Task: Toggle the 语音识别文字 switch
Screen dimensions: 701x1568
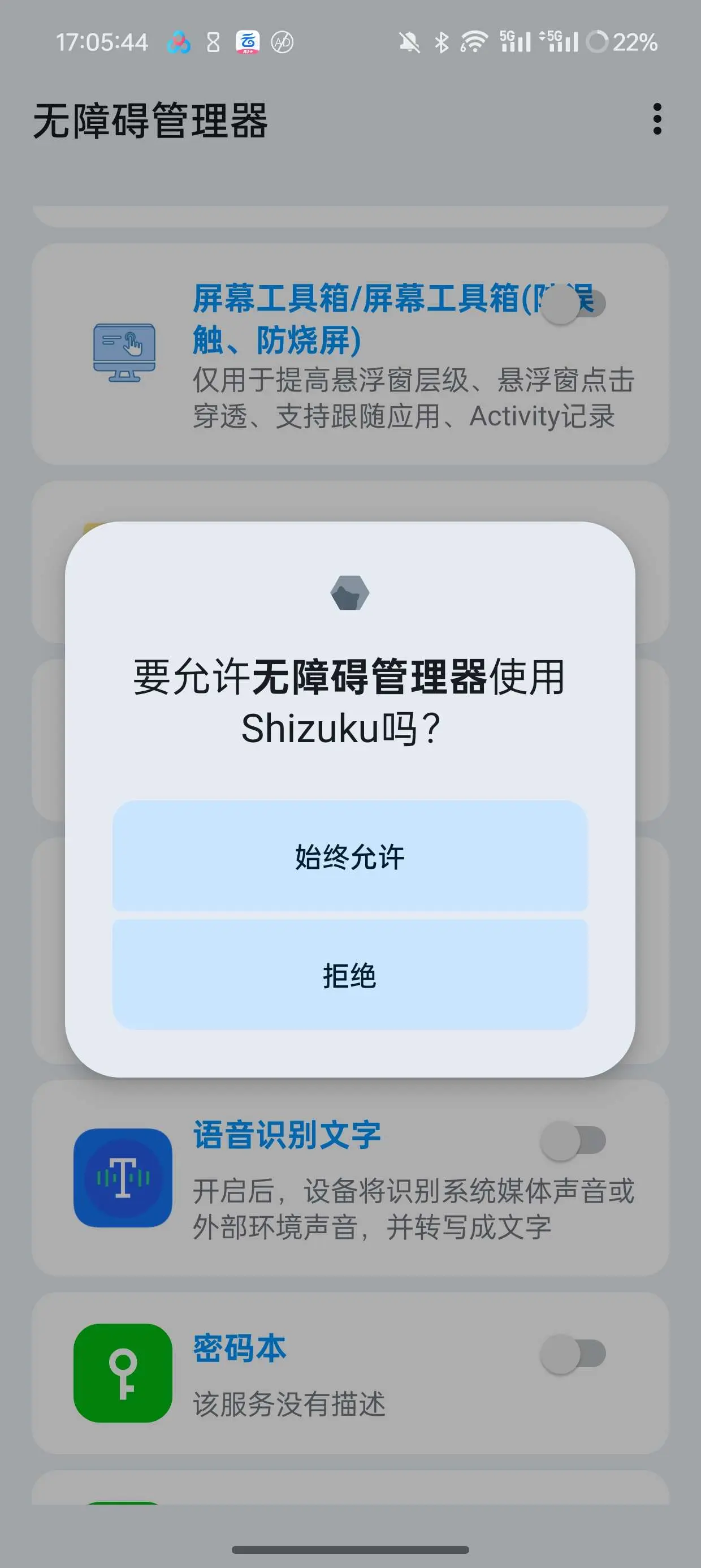Action: pos(573,1141)
